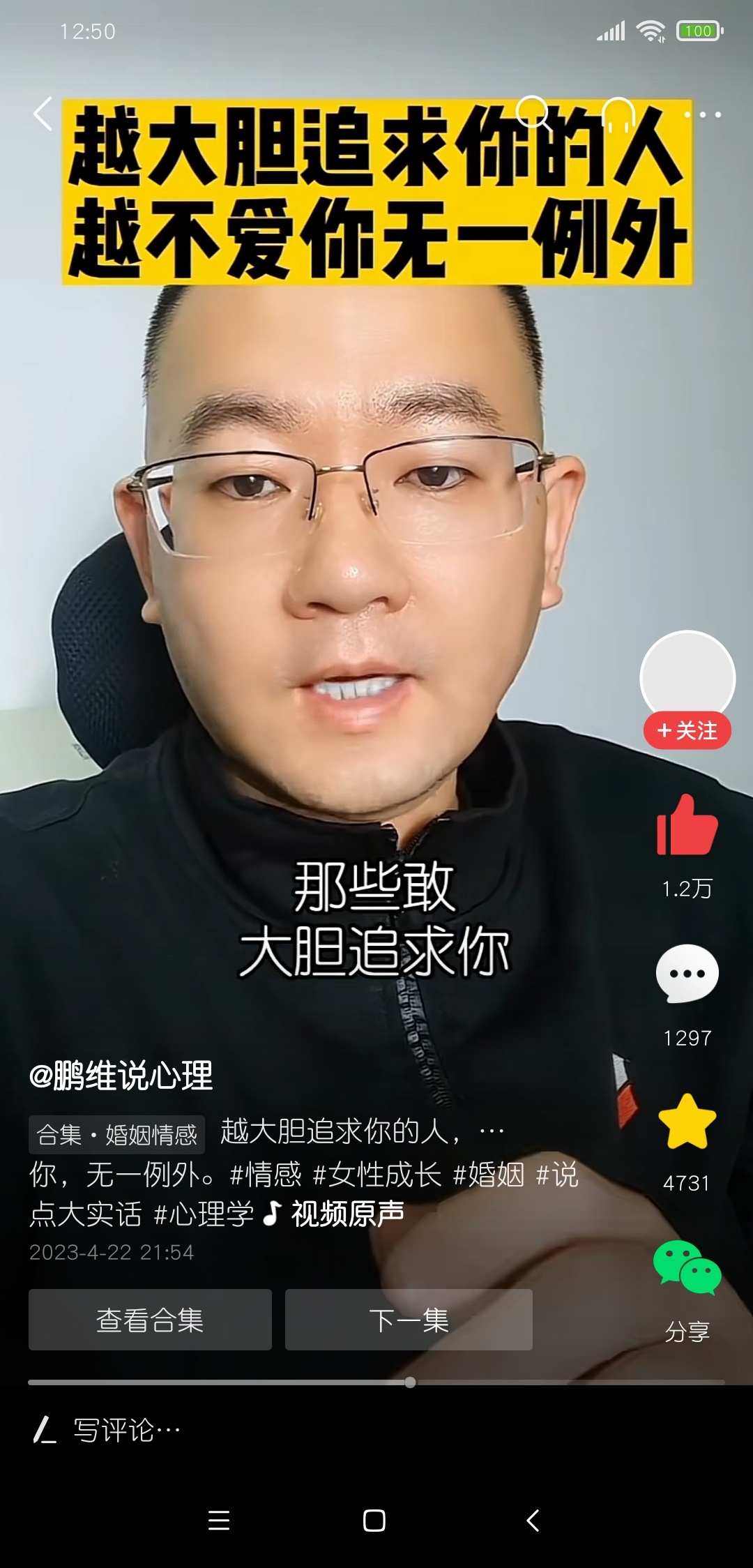Open @鹏维说心理 profile
Screen dimensions: 753x1568
click(121, 1076)
